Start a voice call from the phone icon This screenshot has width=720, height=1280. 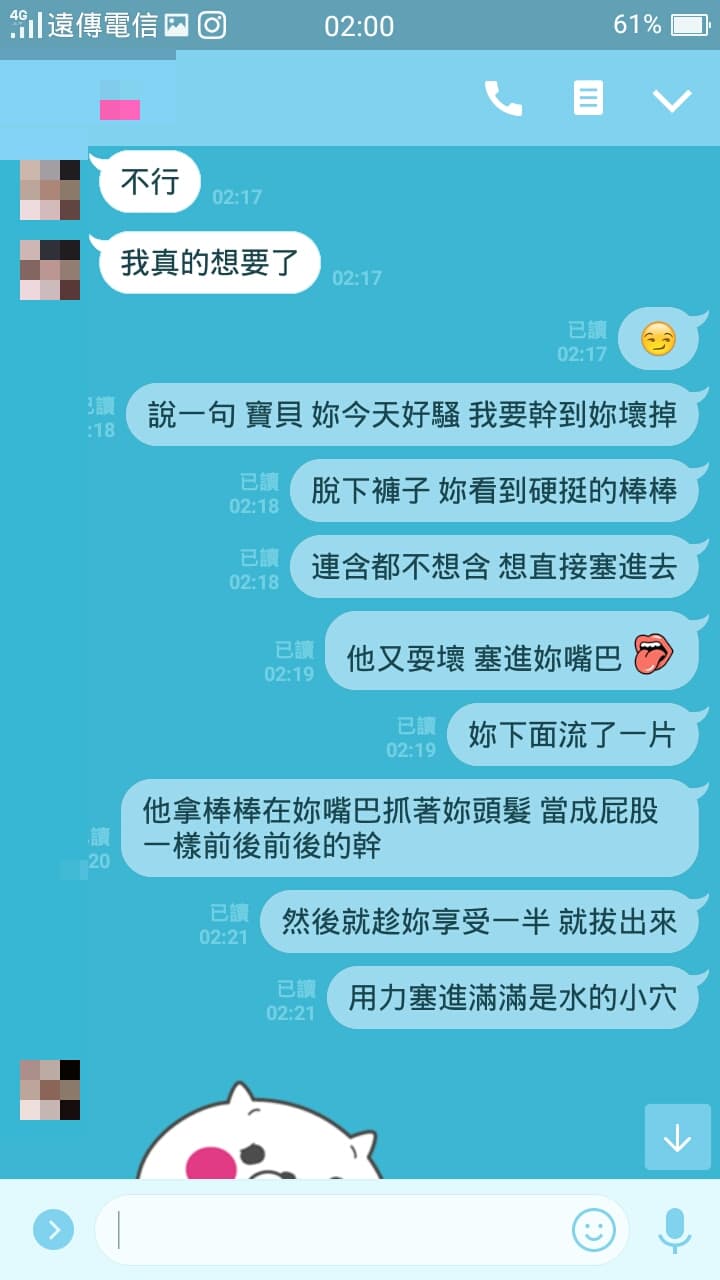(x=503, y=98)
